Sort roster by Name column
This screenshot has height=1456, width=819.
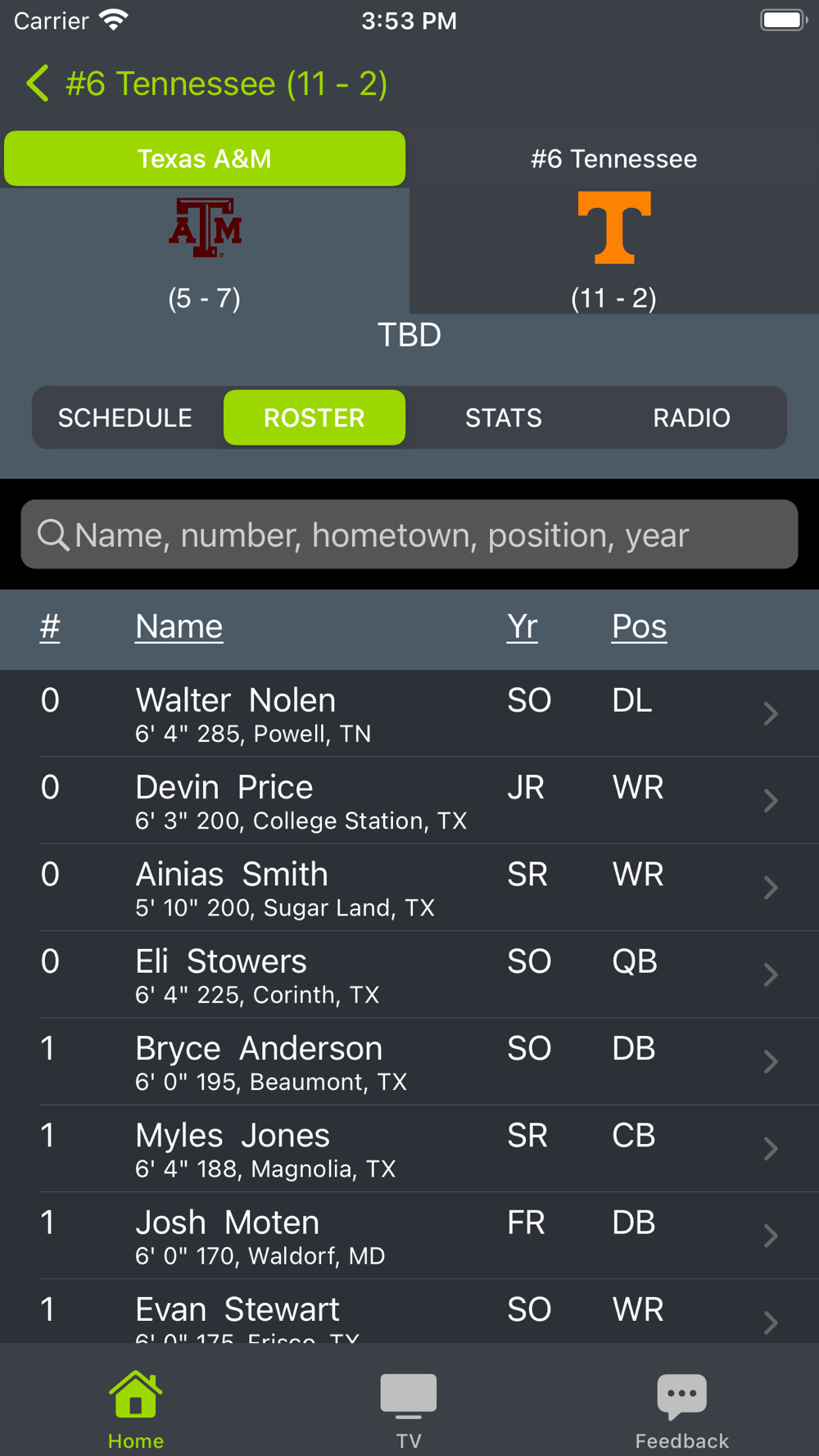pos(179,626)
